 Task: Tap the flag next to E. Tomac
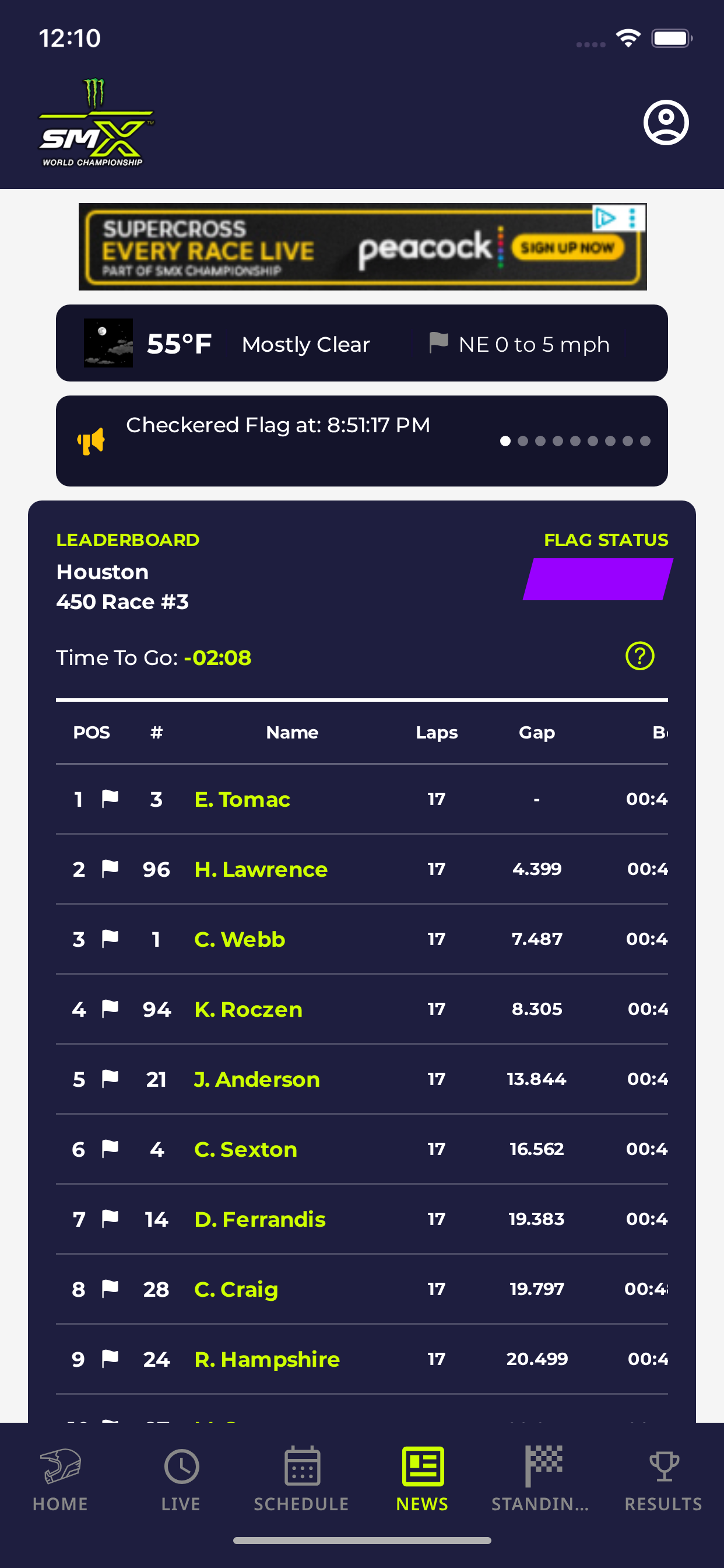(110, 799)
